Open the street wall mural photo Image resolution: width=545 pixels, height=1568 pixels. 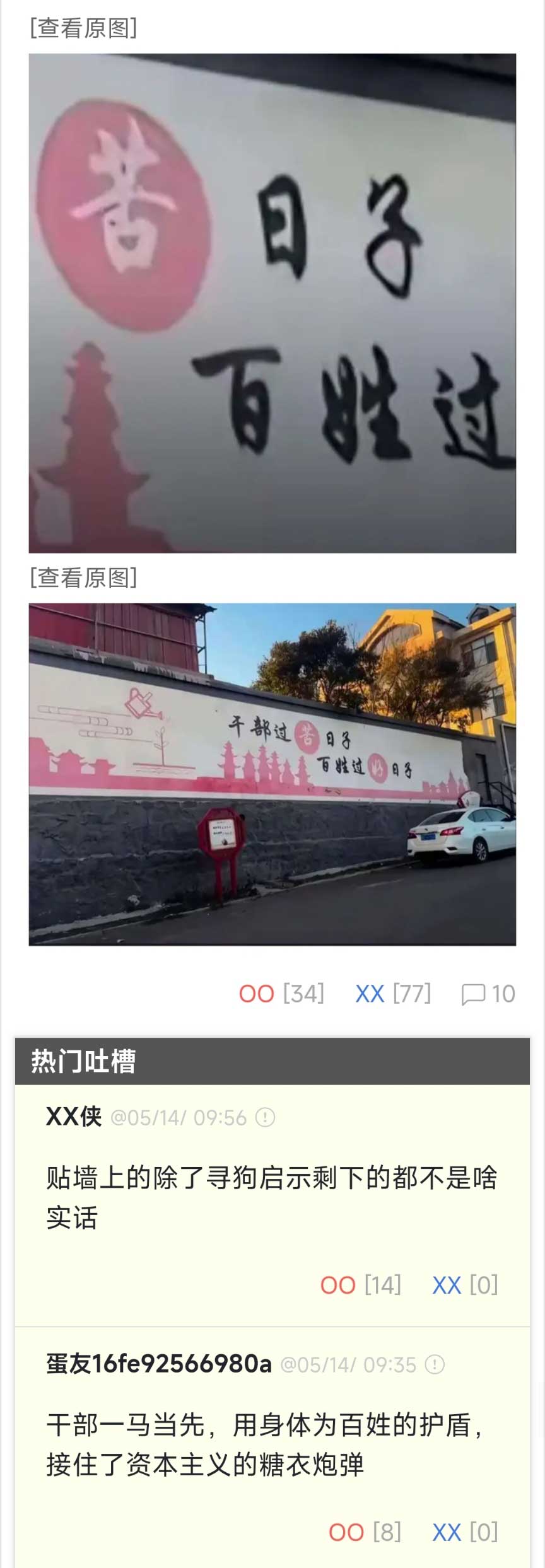(272, 774)
